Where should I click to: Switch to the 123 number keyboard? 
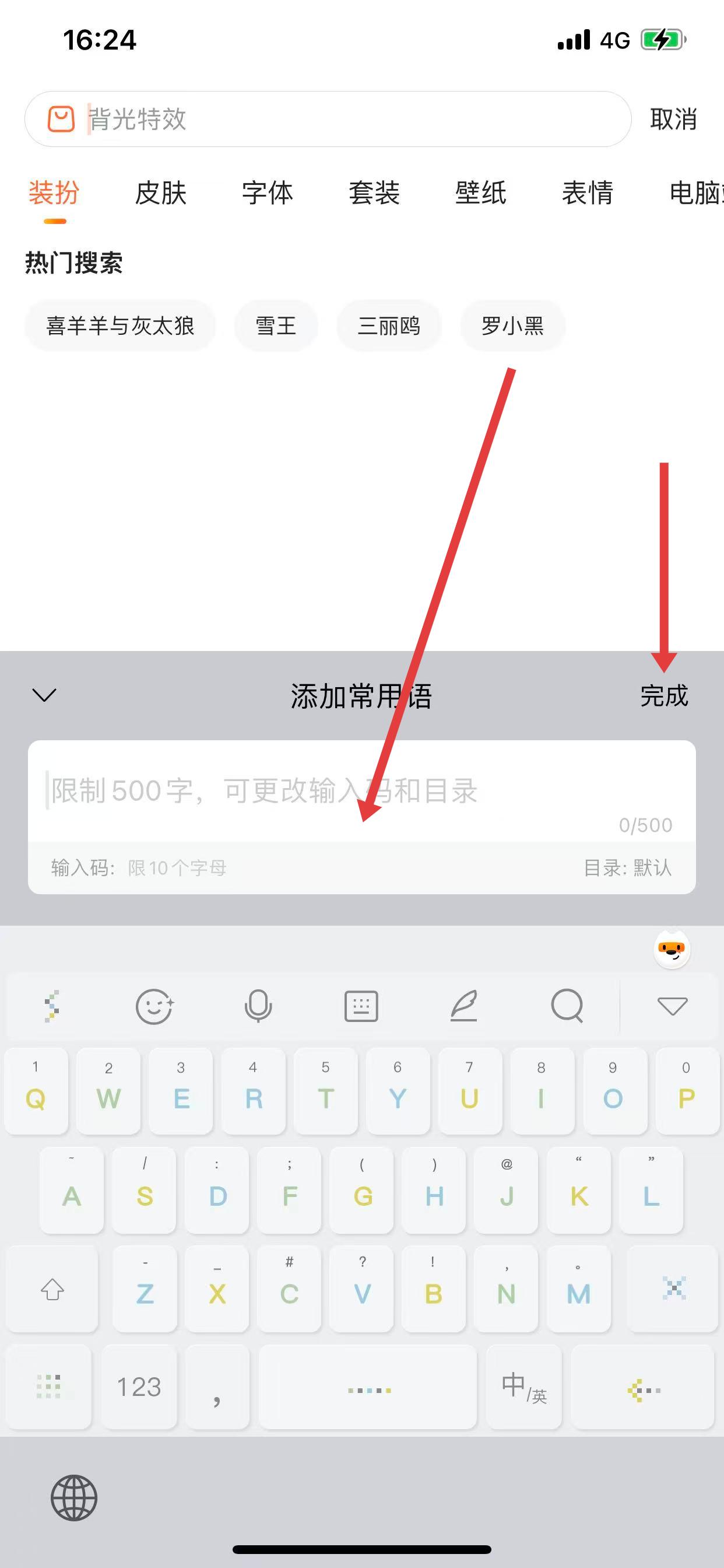[x=139, y=1387]
